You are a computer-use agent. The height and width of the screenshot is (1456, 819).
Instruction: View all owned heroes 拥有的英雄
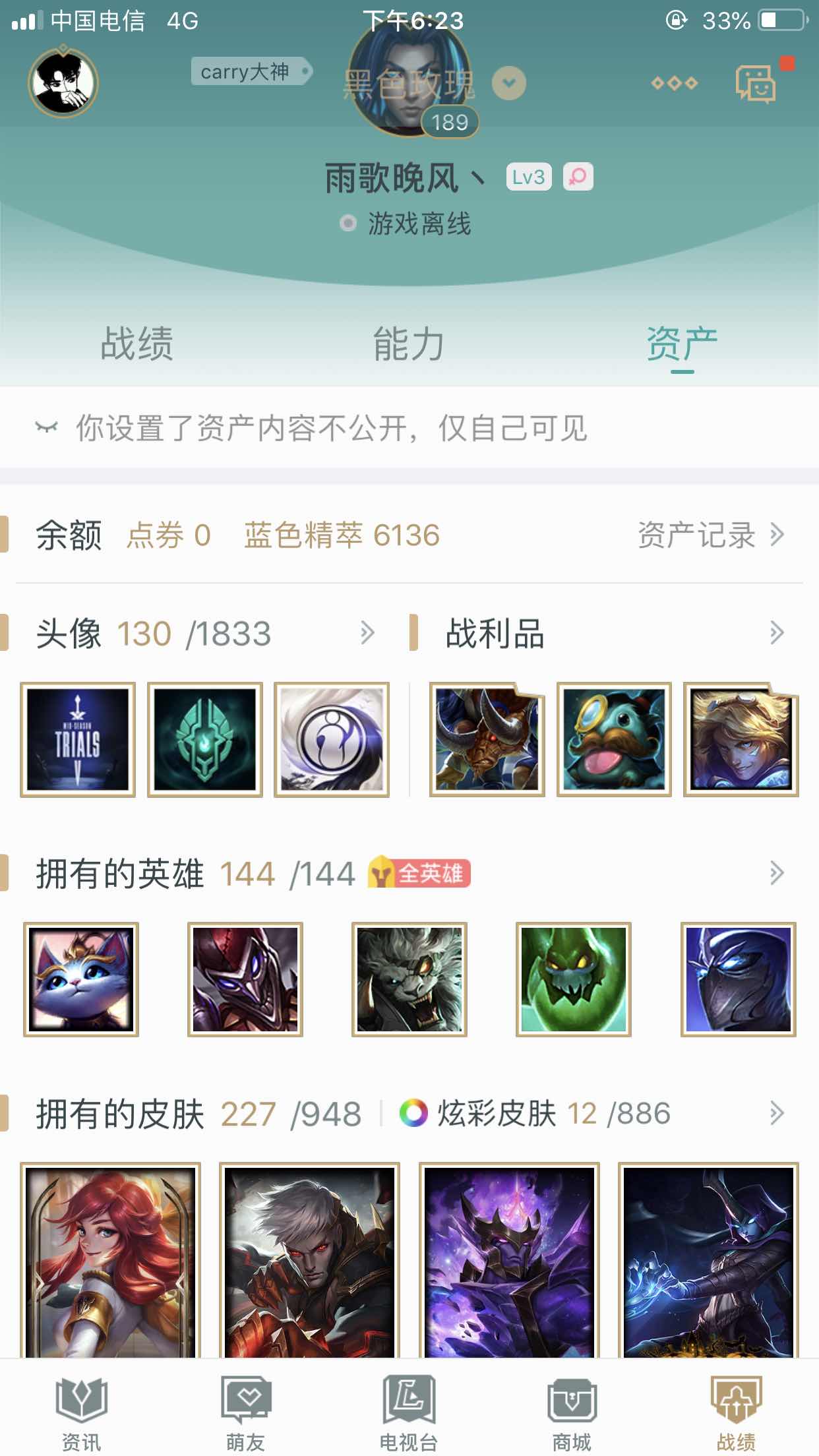pos(776,874)
